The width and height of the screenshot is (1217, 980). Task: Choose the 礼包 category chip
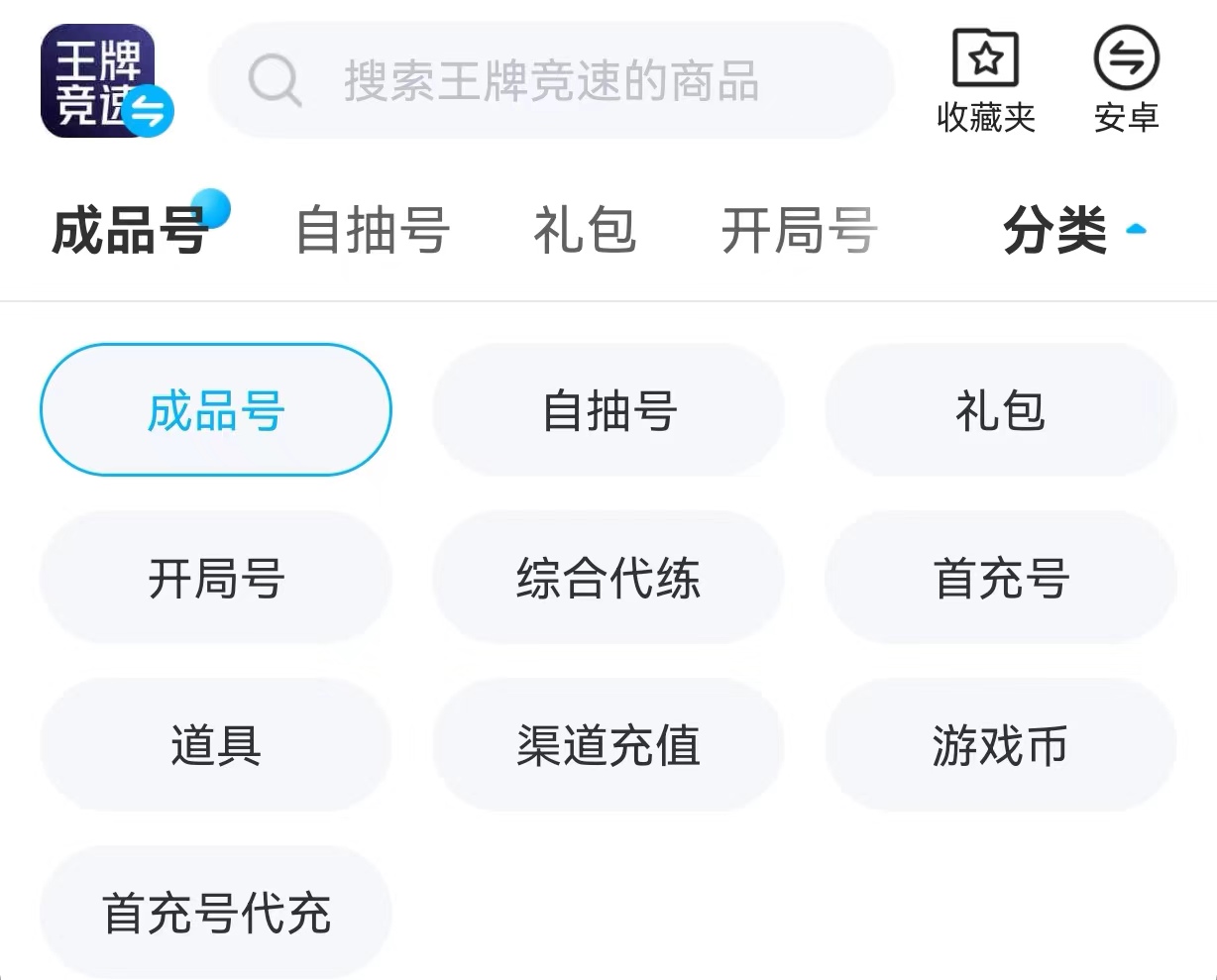(x=1001, y=410)
